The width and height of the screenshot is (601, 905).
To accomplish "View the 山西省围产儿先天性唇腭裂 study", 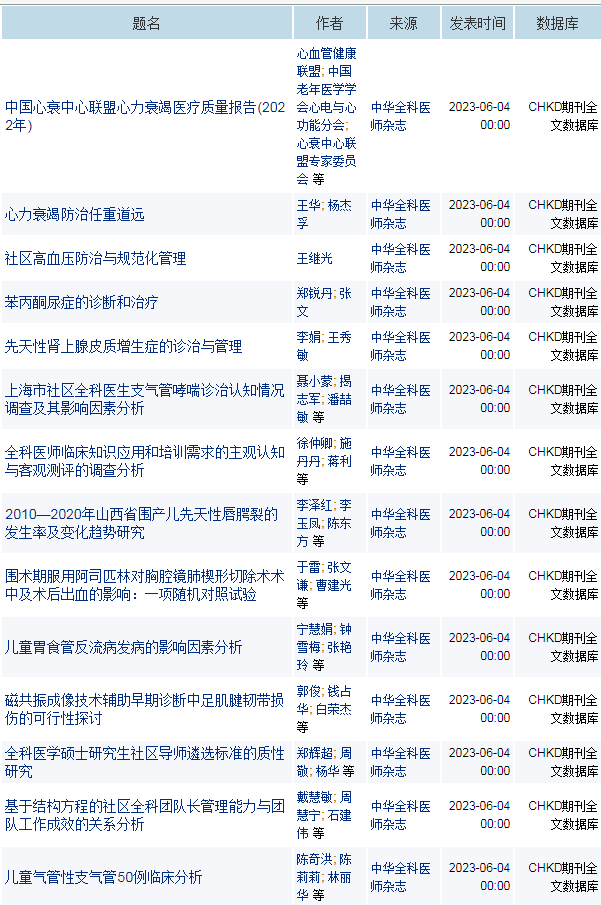I will click(142, 523).
